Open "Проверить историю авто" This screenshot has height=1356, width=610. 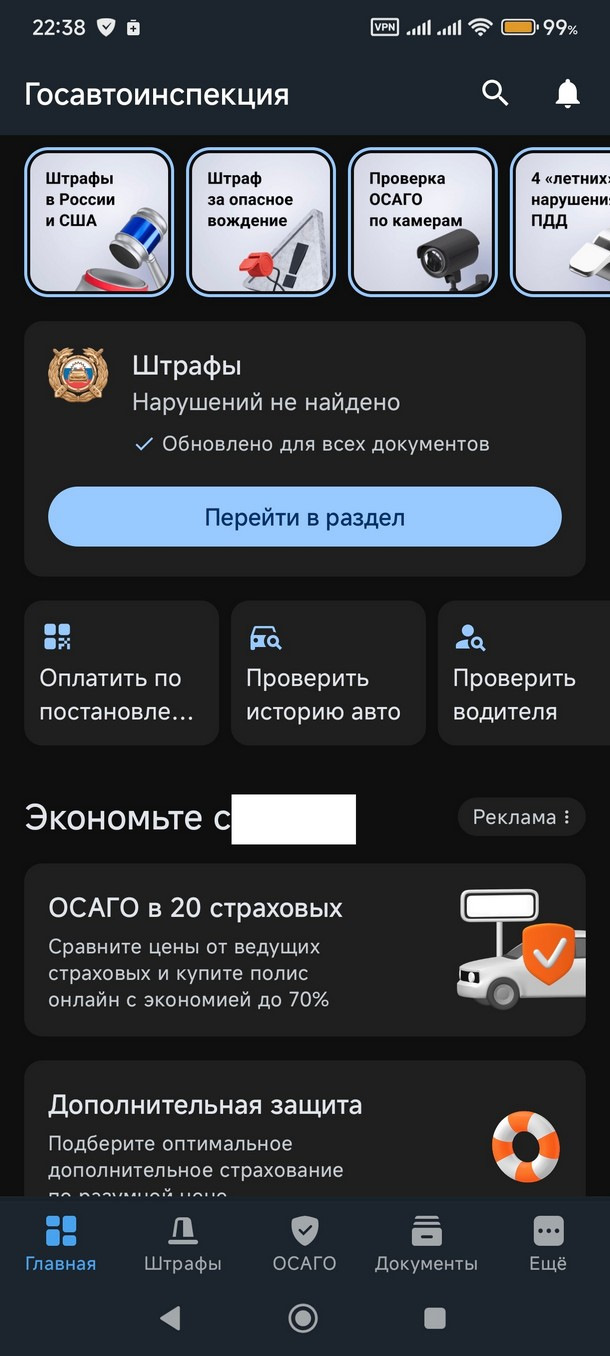pos(328,673)
